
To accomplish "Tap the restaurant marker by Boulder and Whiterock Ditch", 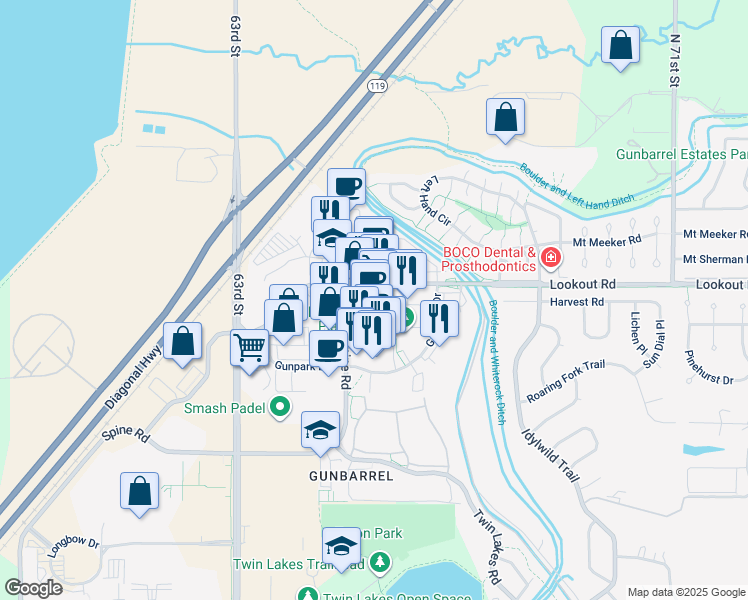I will coord(439,318).
